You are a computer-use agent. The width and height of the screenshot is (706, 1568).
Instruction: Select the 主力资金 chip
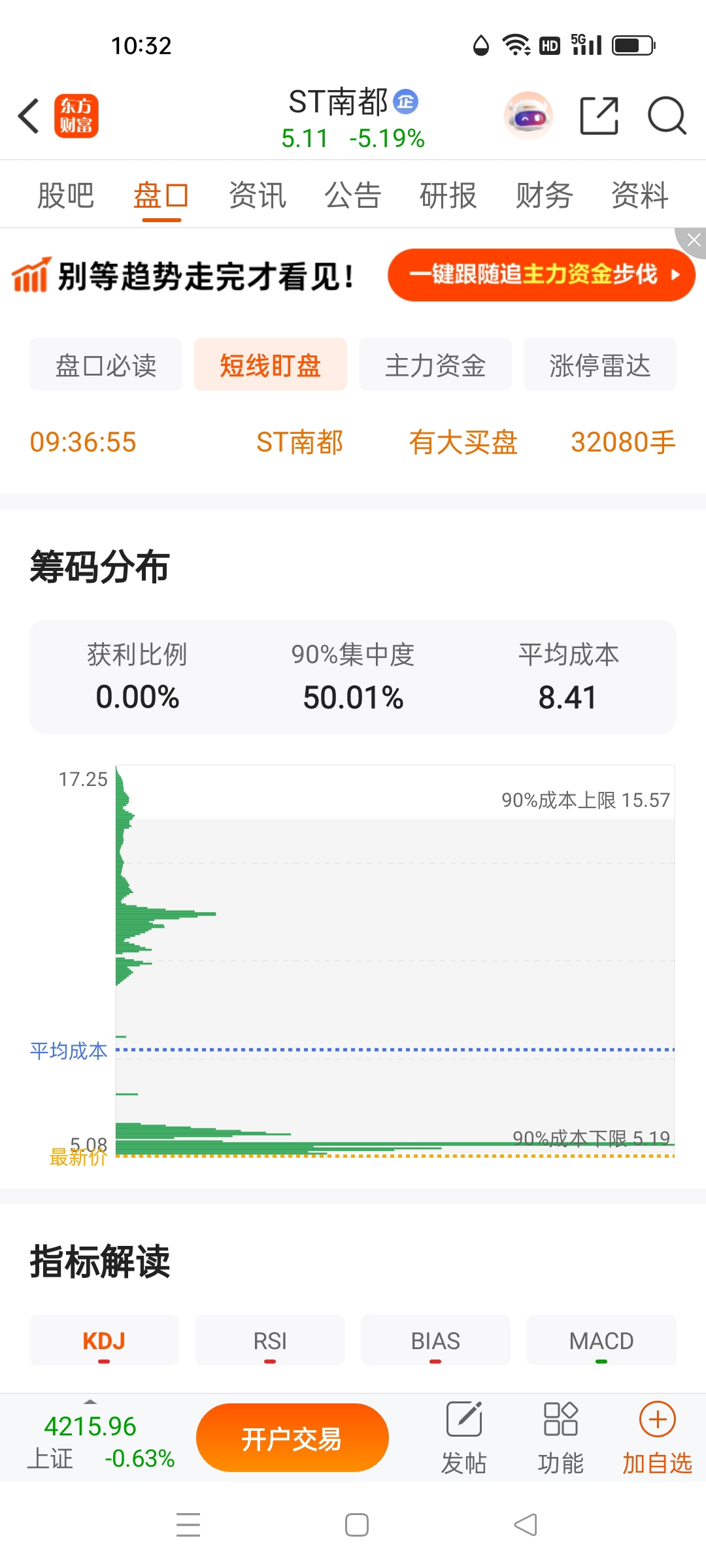coord(435,365)
